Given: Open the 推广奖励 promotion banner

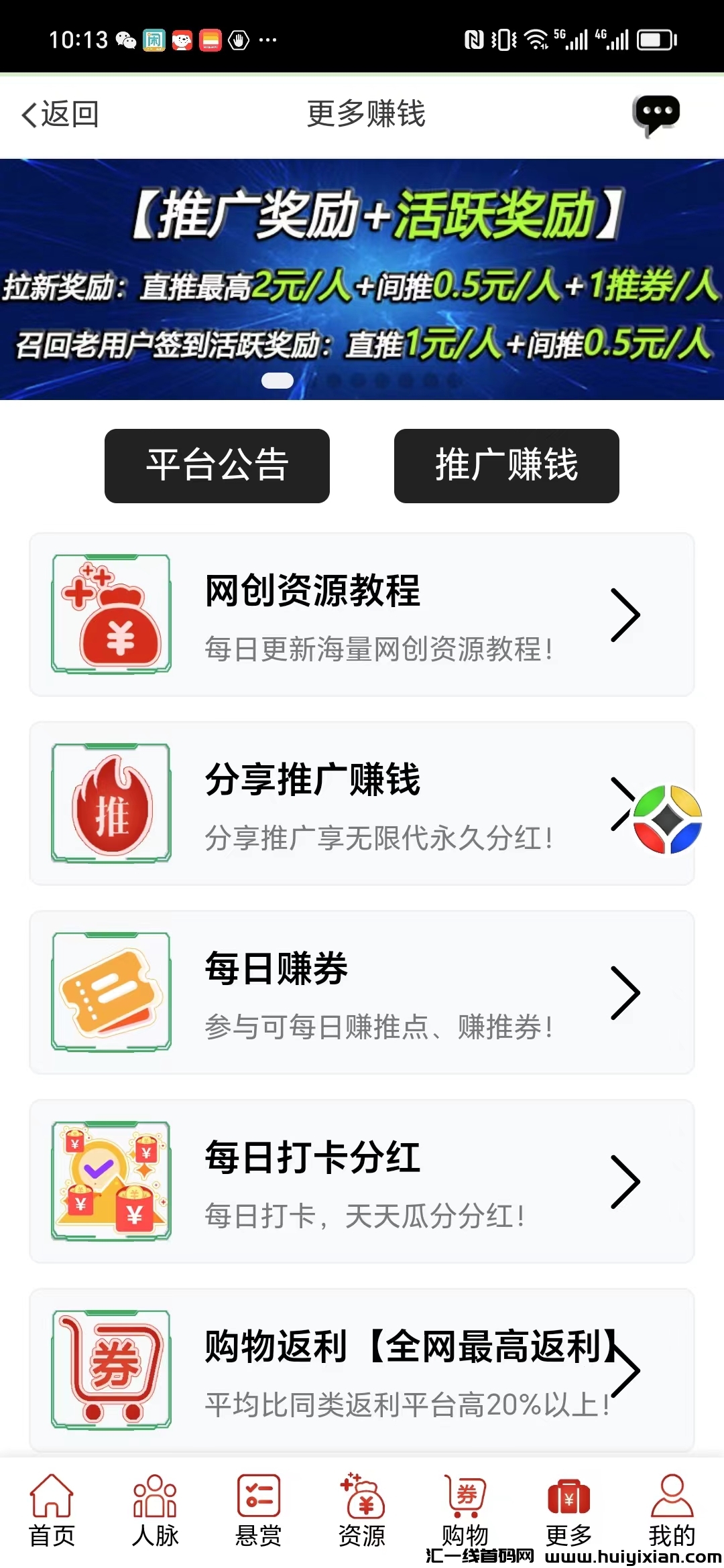Looking at the screenshot, I should tap(362, 279).
